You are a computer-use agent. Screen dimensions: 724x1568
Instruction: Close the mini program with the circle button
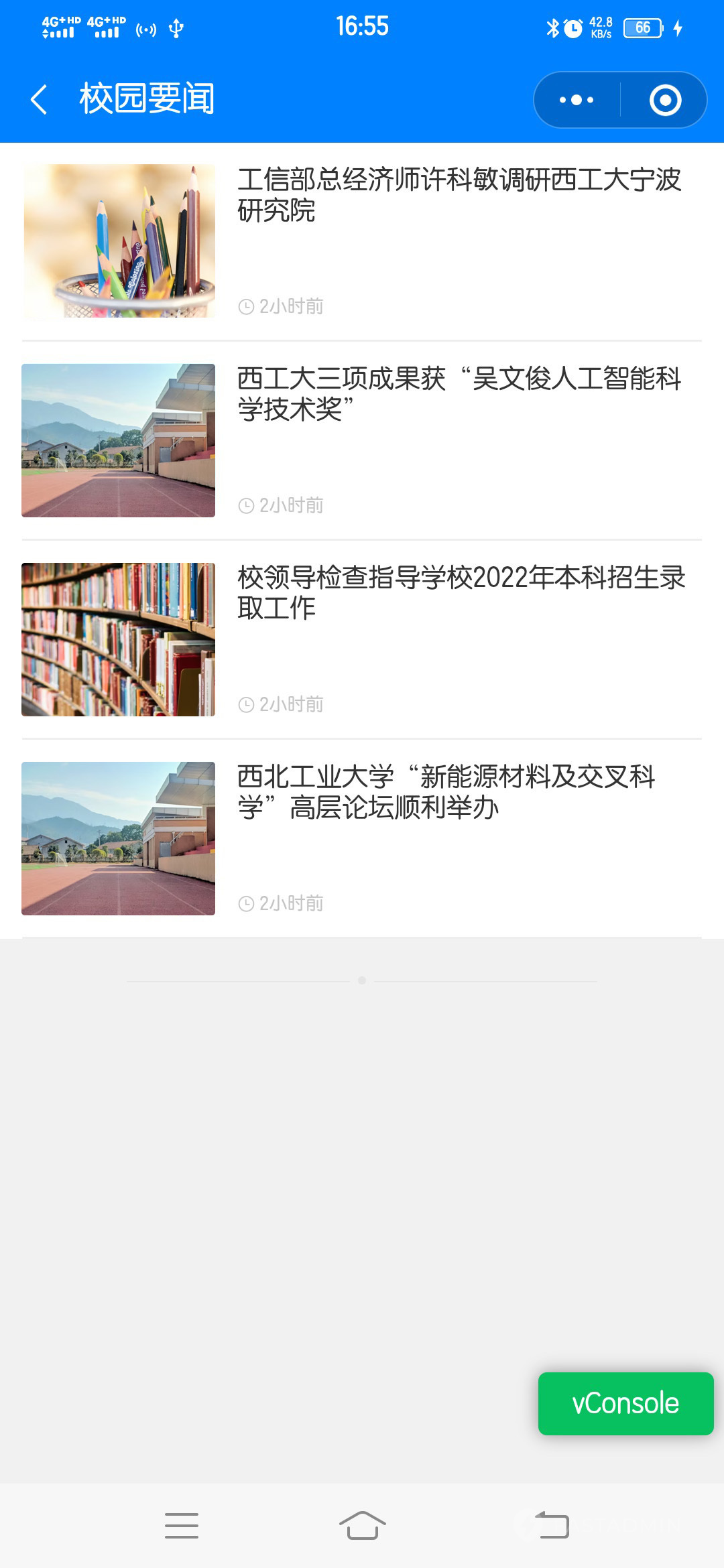(x=665, y=100)
